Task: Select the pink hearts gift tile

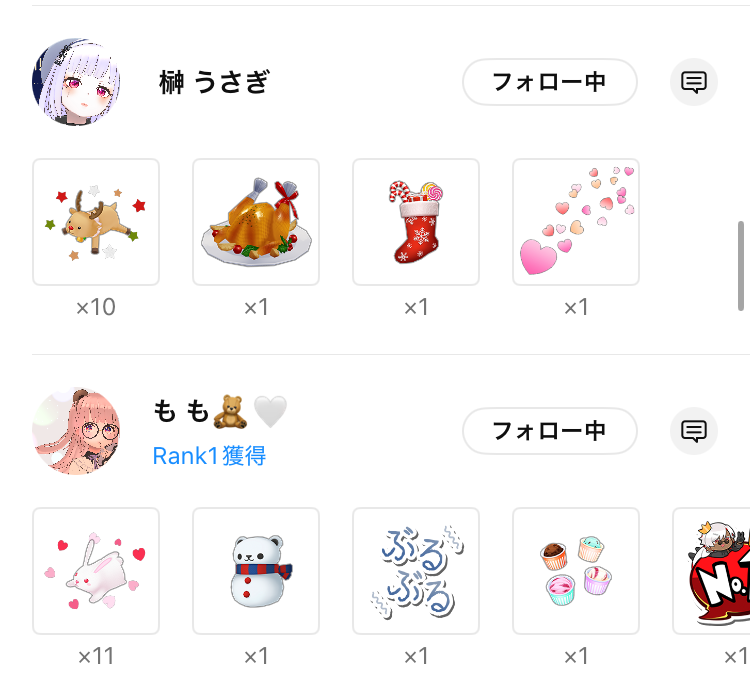Action: (x=576, y=222)
